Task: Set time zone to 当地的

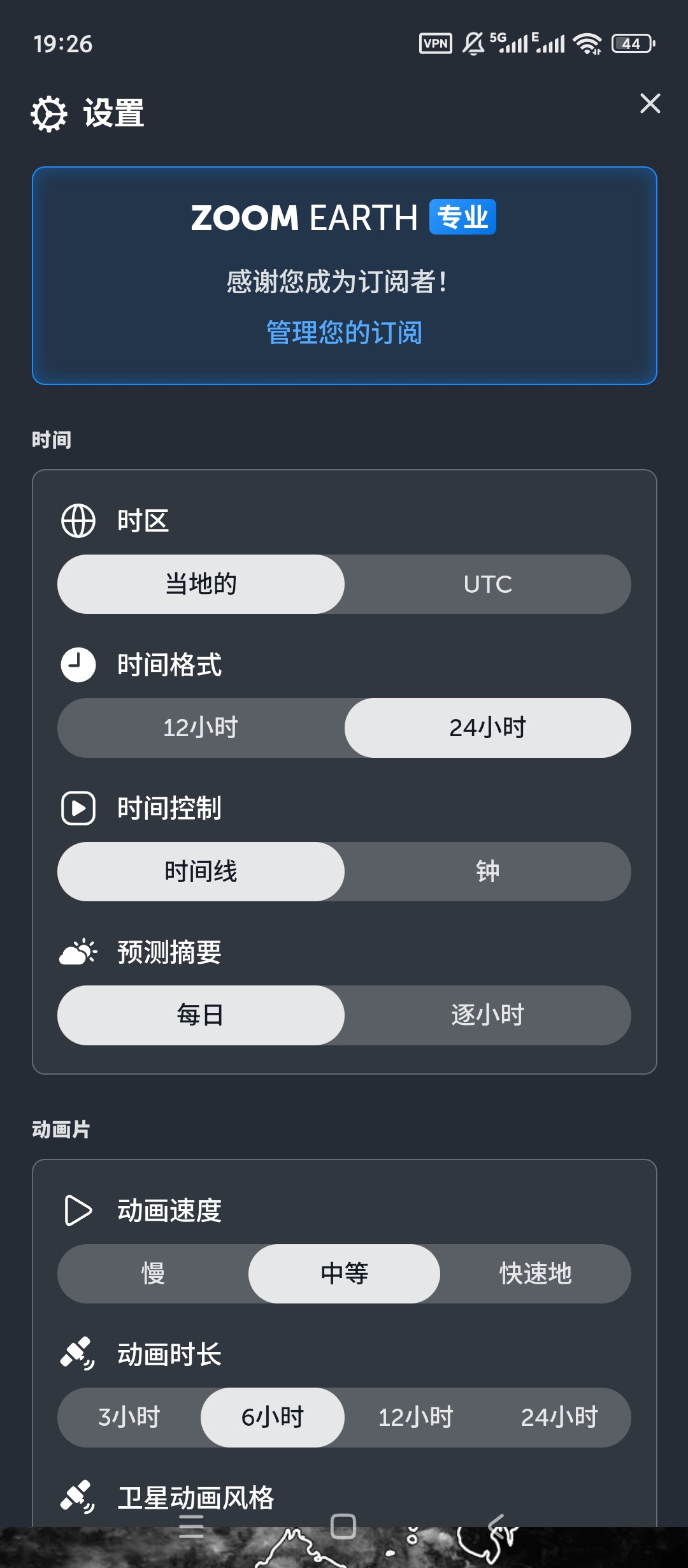Action: 201,584
